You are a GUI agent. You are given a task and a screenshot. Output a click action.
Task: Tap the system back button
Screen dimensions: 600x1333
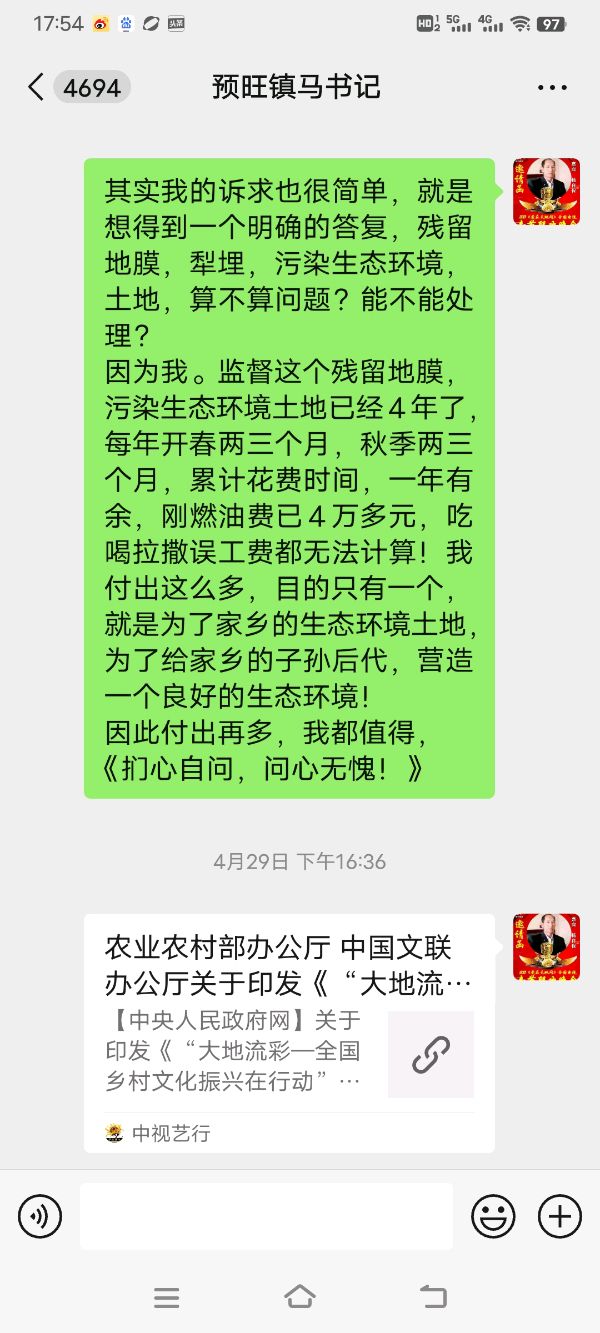click(433, 1298)
